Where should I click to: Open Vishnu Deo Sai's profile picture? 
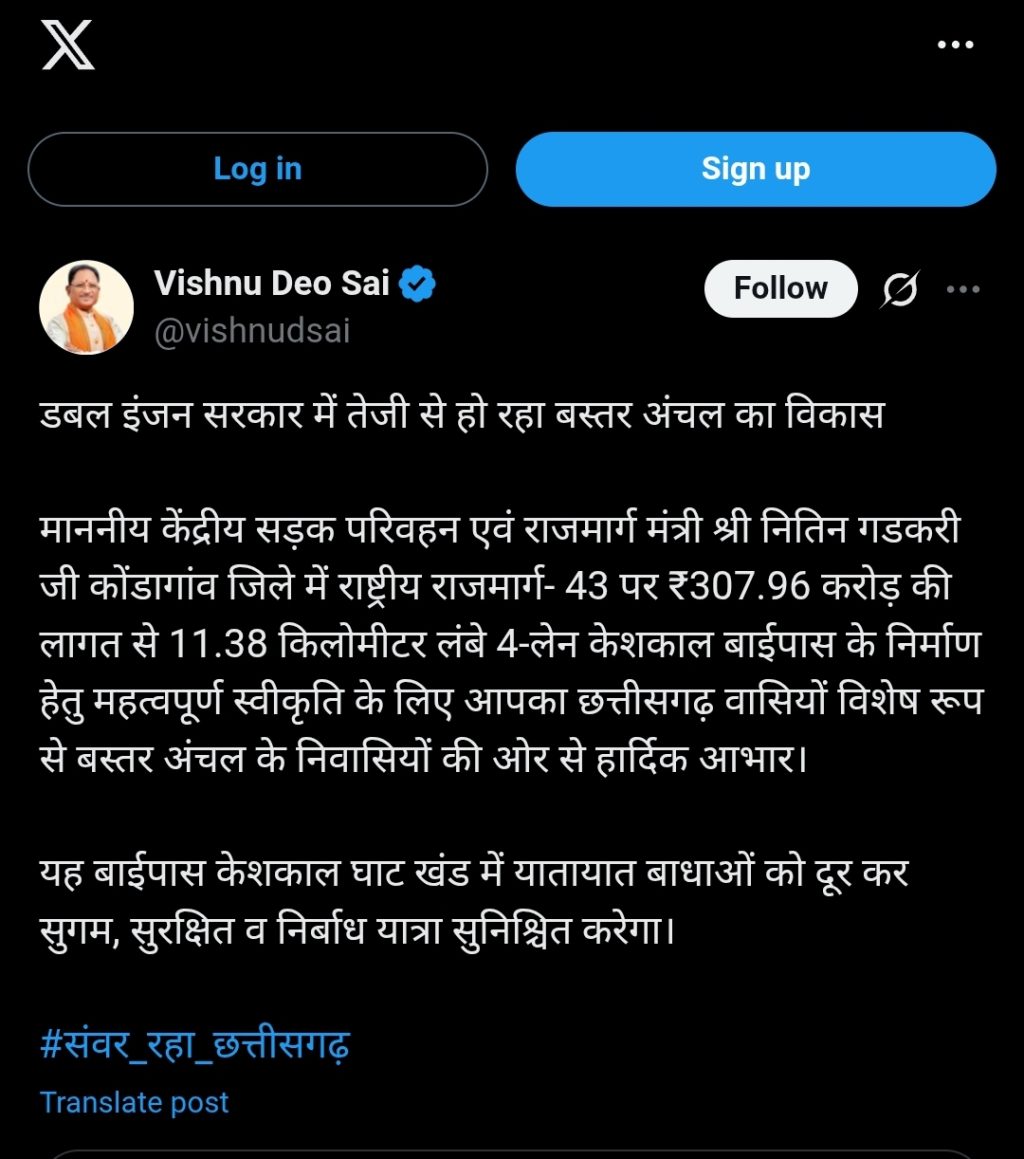[x=86, y=308]
